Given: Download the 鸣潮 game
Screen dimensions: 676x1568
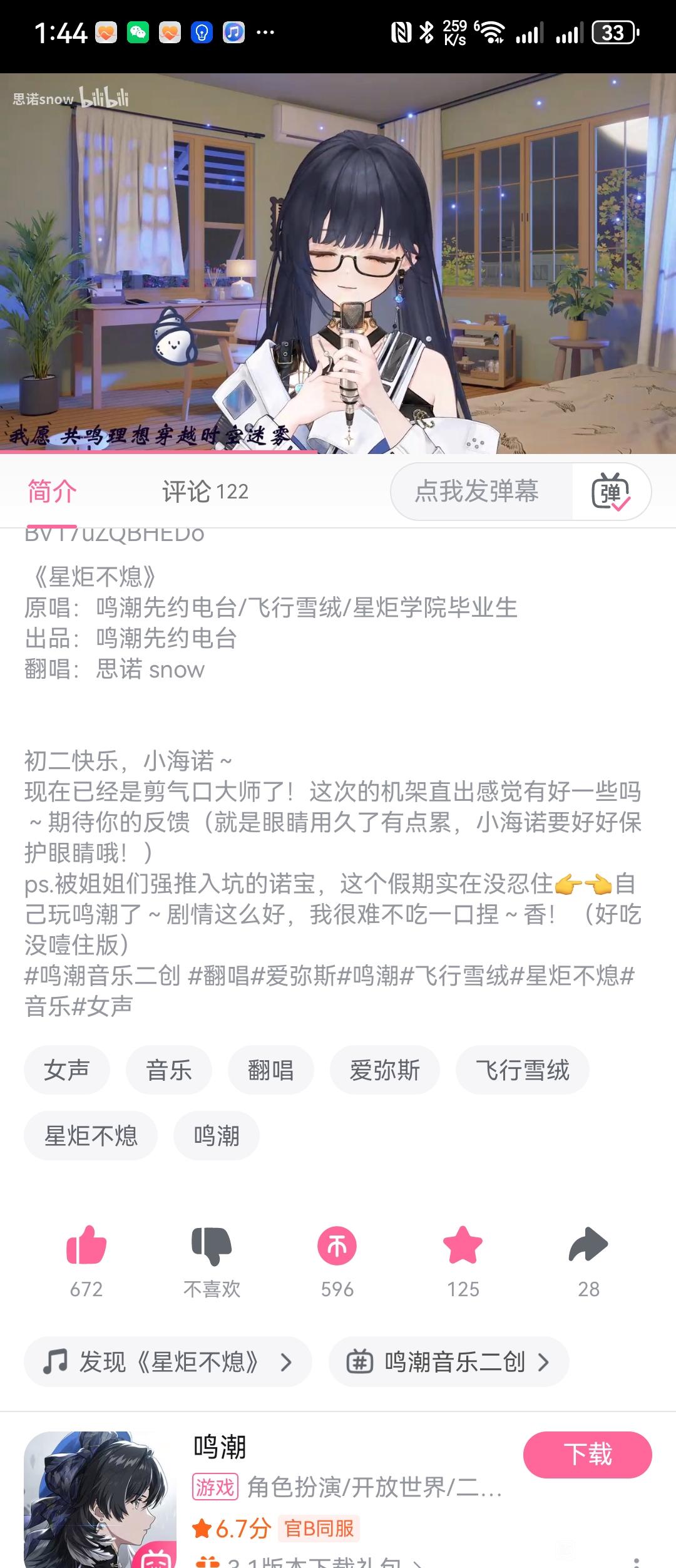Looking at the screenshot, I should click(588, 1454).
